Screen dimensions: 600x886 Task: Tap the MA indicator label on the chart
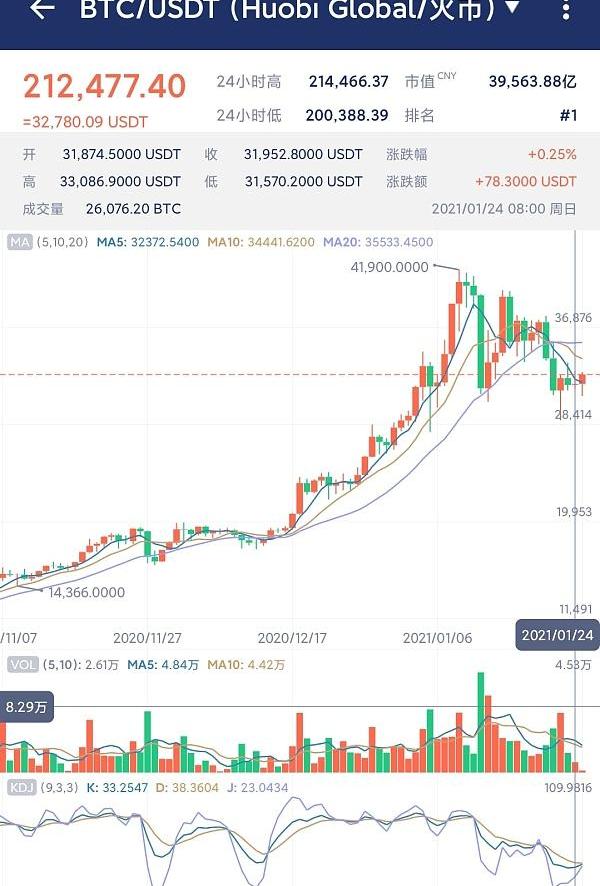(19, 242)
